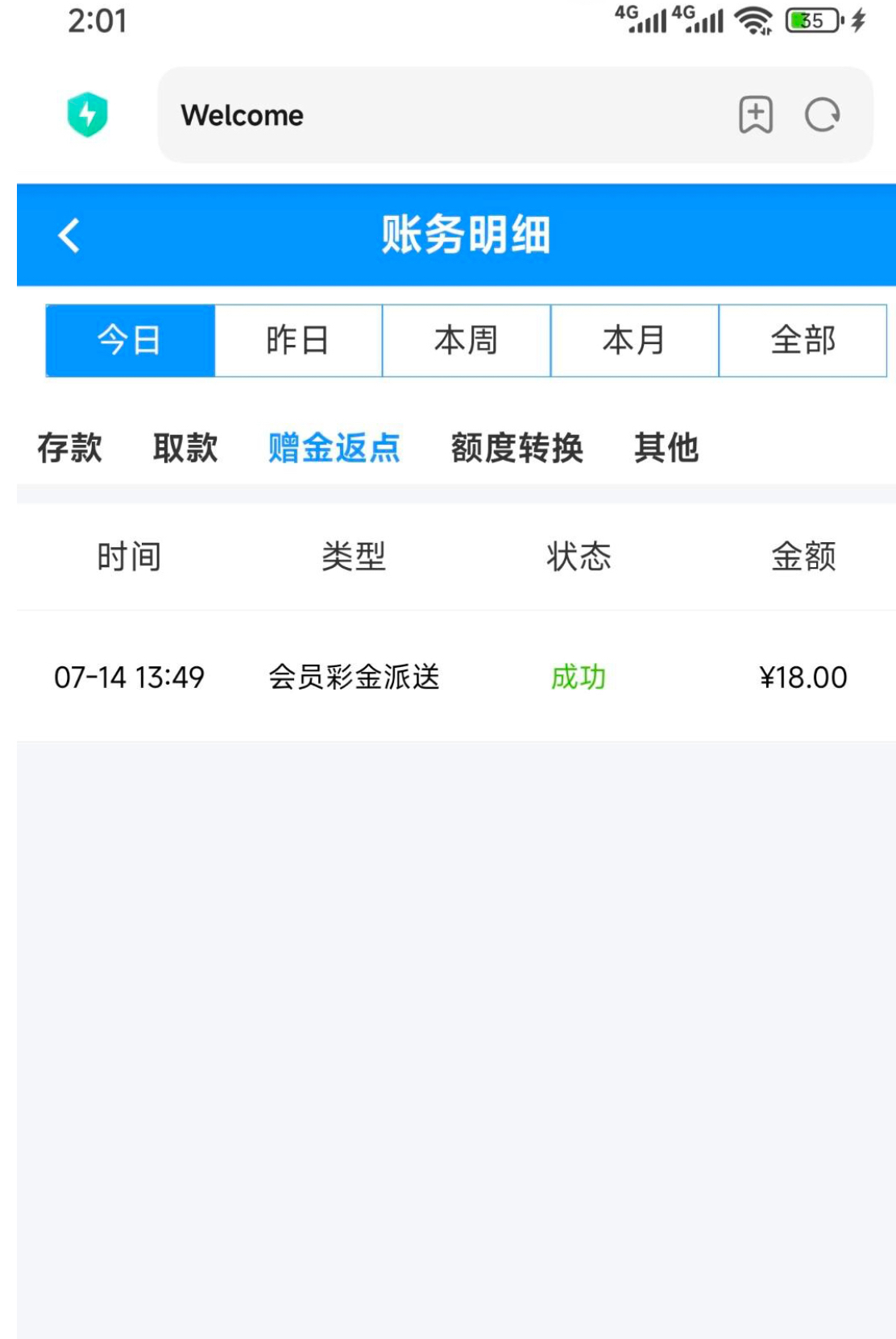Screen dimensions: 896x1339
Task: Show 额度转换 records
Action: point(516,448)
